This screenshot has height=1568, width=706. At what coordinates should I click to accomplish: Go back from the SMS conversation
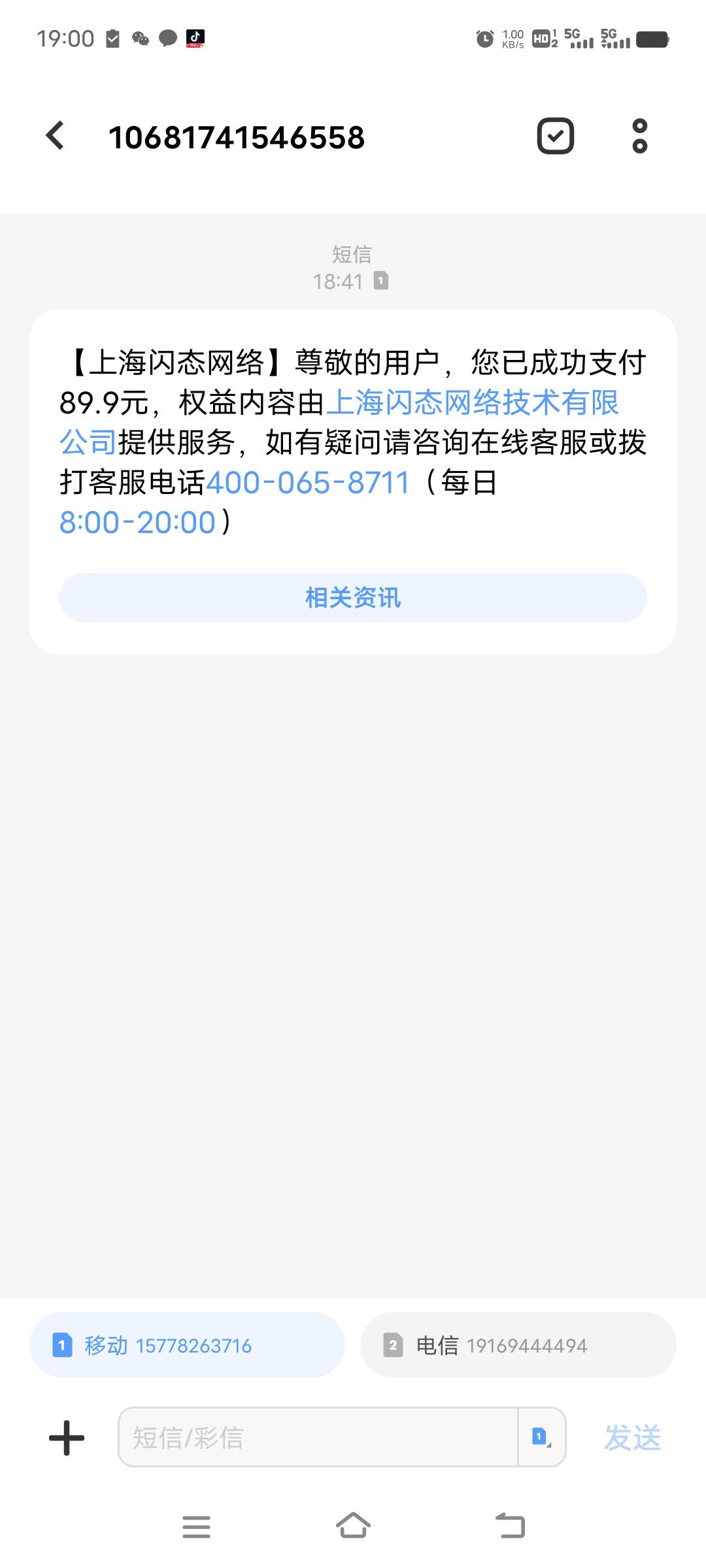pos(56,136)
